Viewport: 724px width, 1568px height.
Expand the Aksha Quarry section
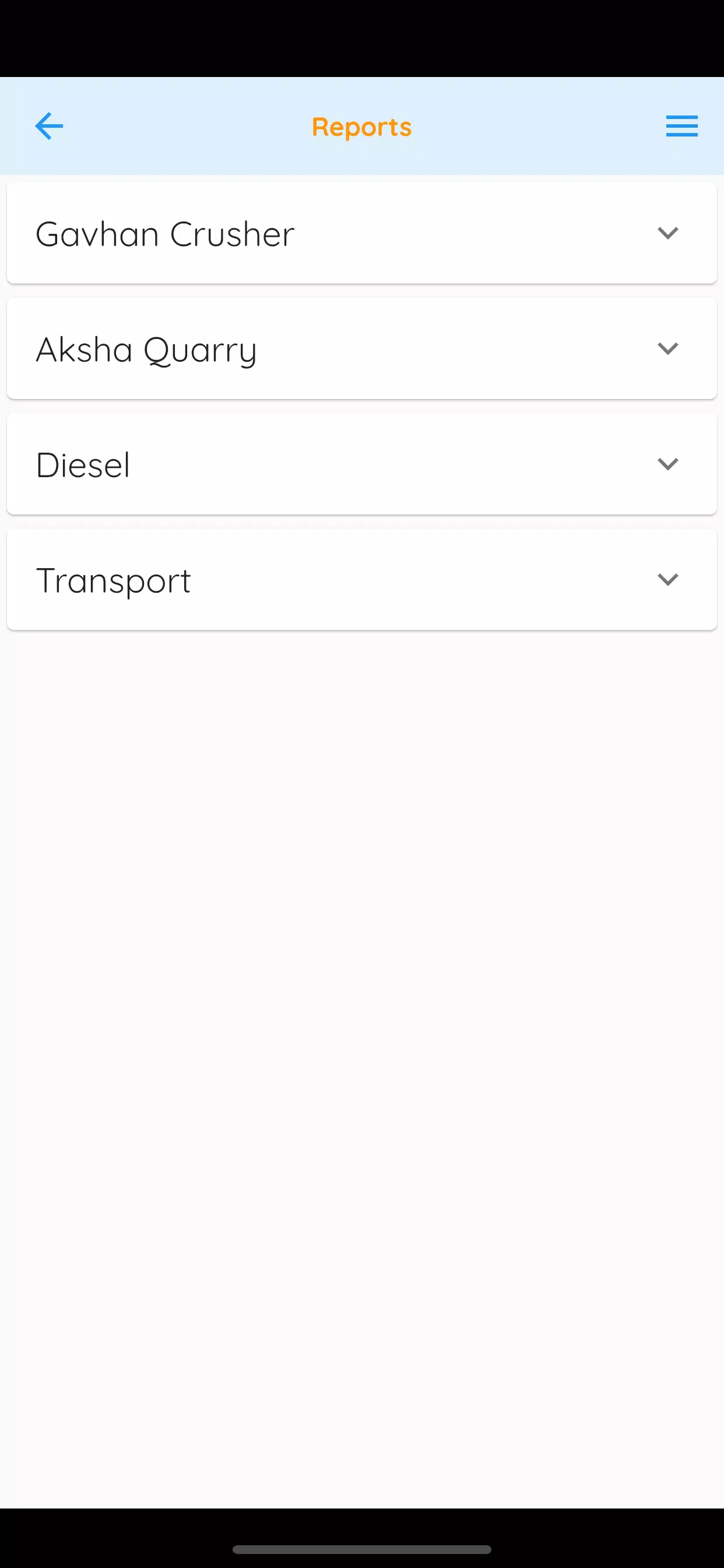[x=667, y=349]
